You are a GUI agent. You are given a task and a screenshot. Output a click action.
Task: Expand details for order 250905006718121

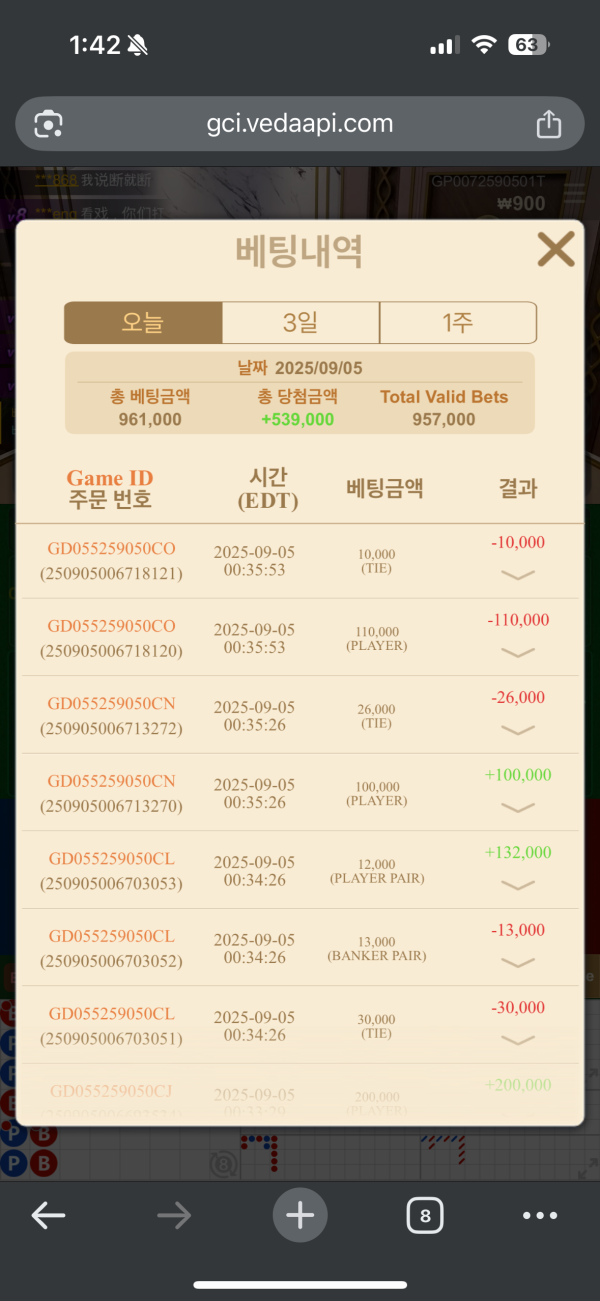517,575
